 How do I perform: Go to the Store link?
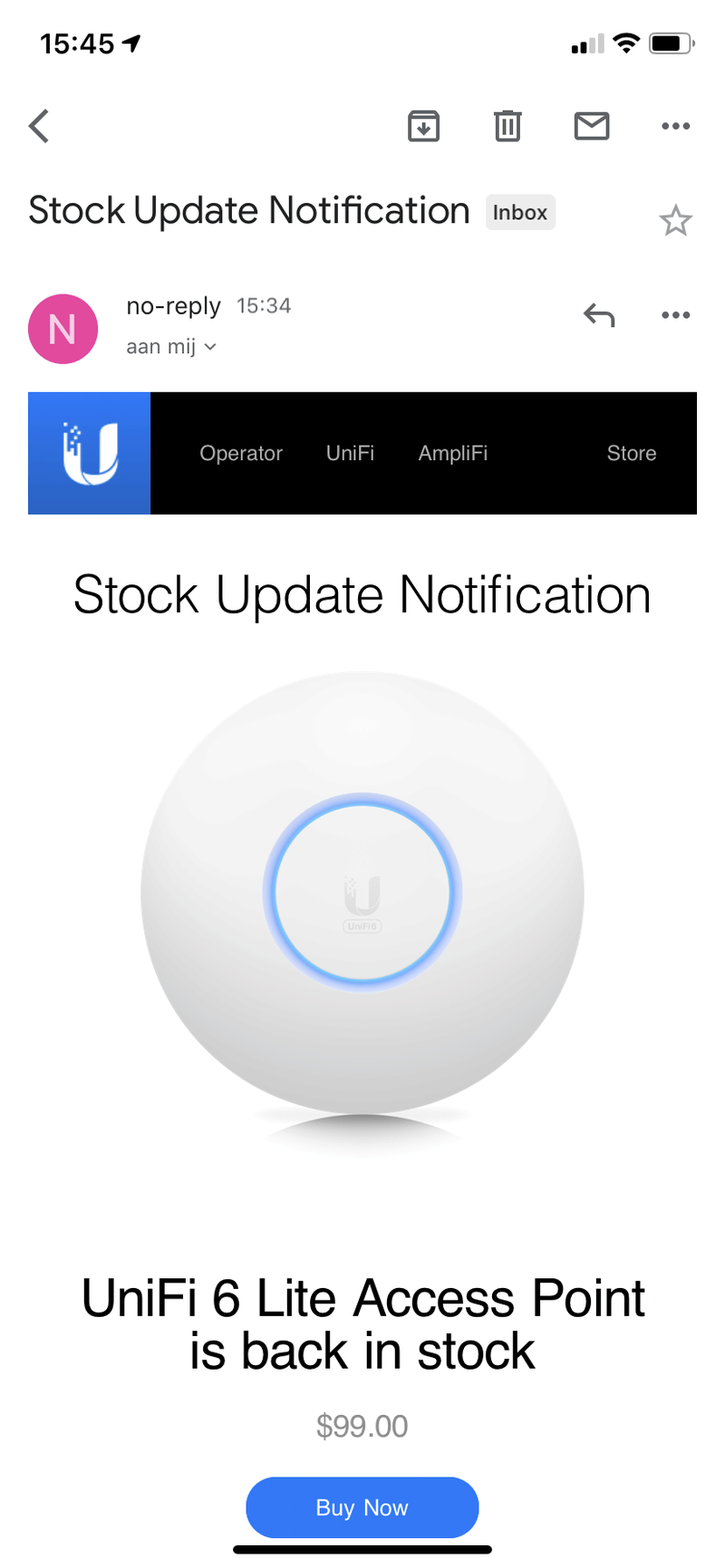[632, 453]
